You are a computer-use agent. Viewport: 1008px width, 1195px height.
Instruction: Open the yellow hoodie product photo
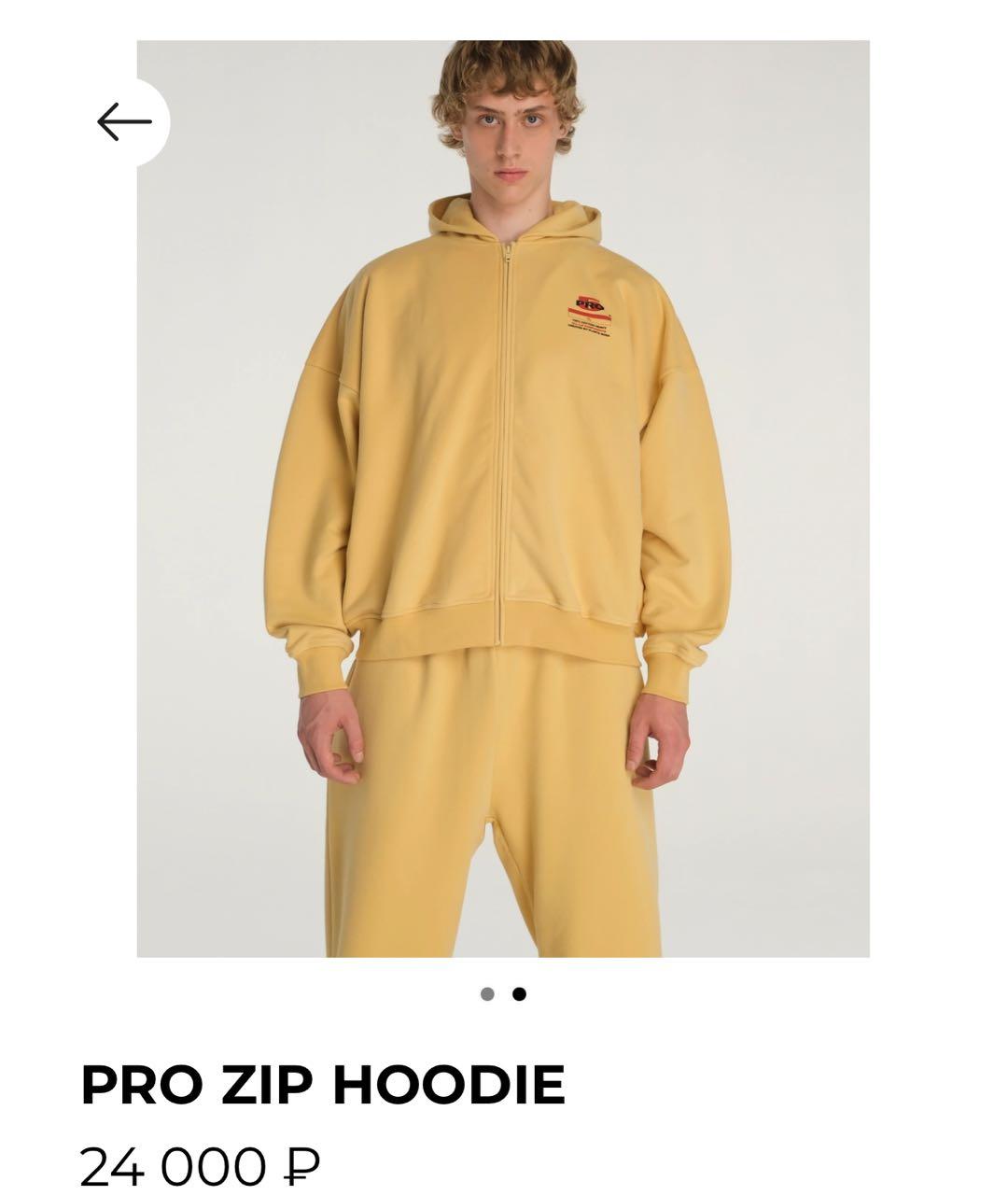point(502,498)
